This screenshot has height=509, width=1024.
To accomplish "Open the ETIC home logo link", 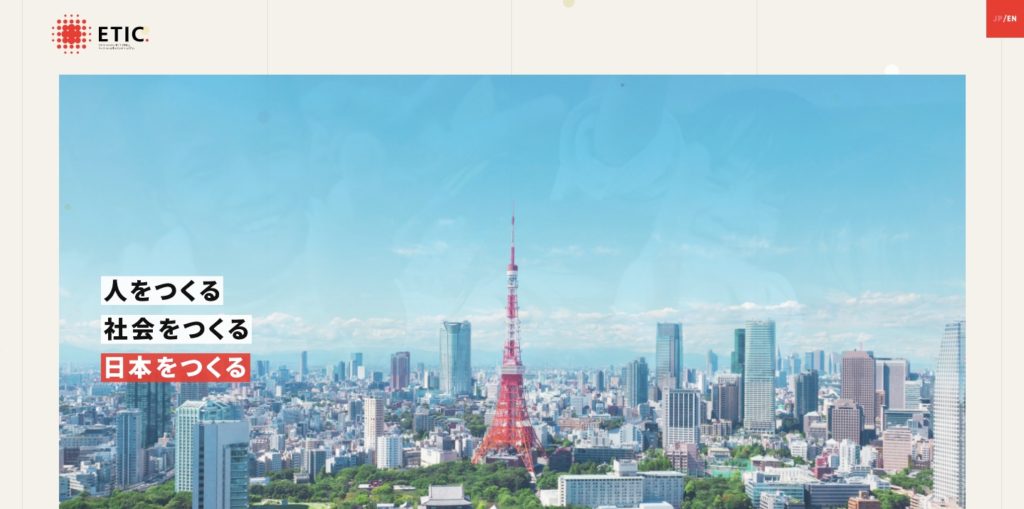I will (100, 34).
